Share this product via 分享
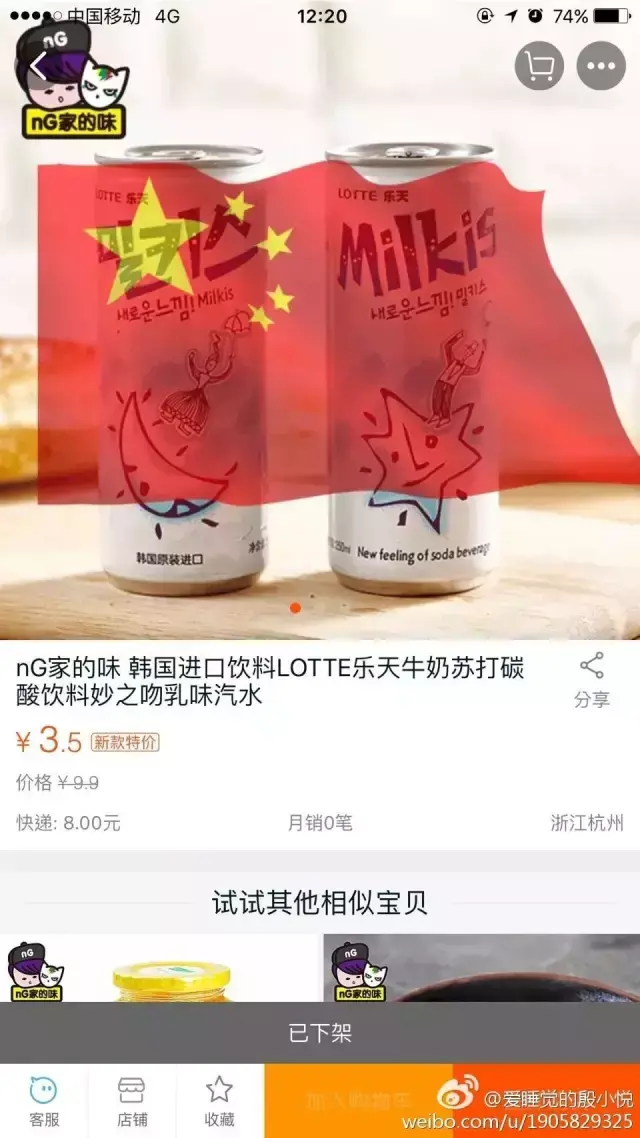Viewport: 640px width, 1138px height. 591,680
